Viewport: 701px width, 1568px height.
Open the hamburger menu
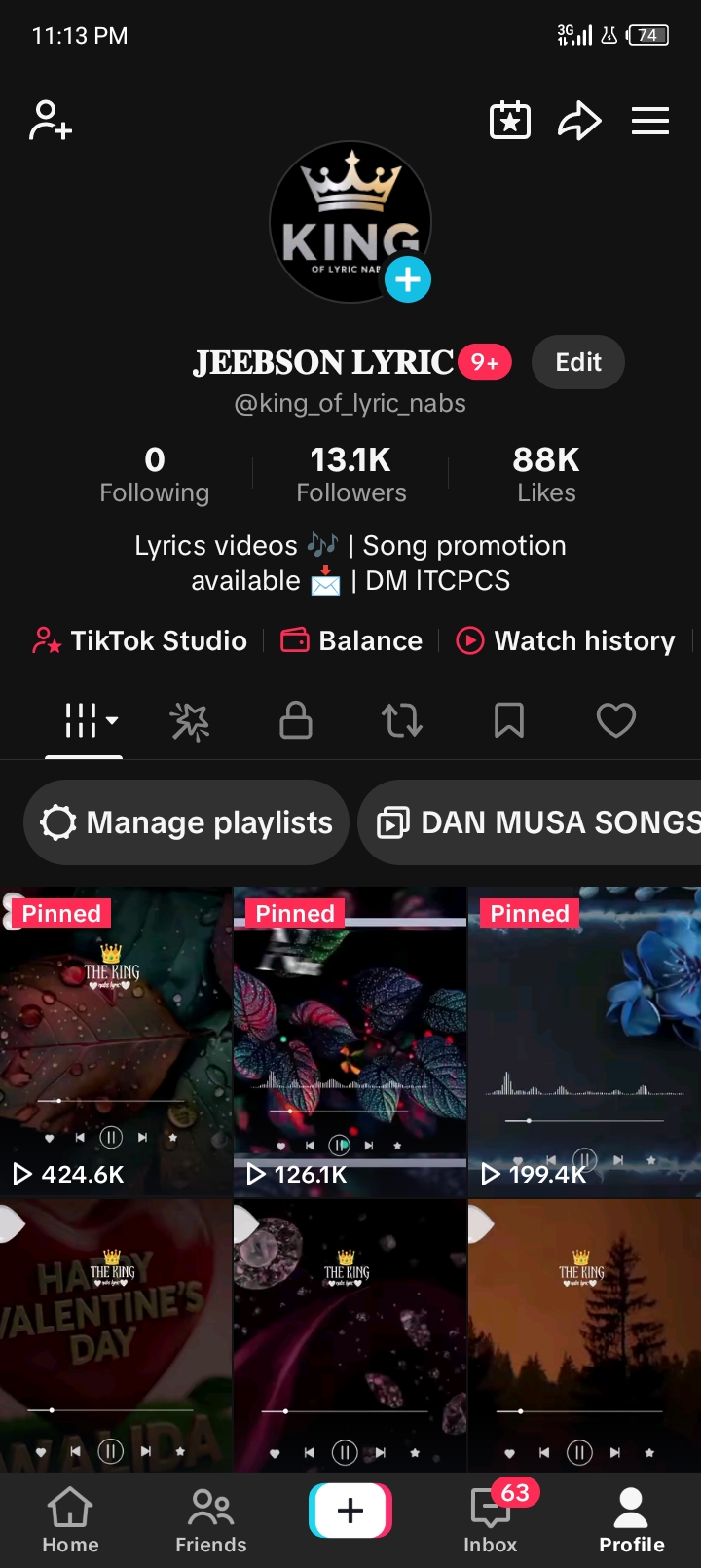coord(649,121)
